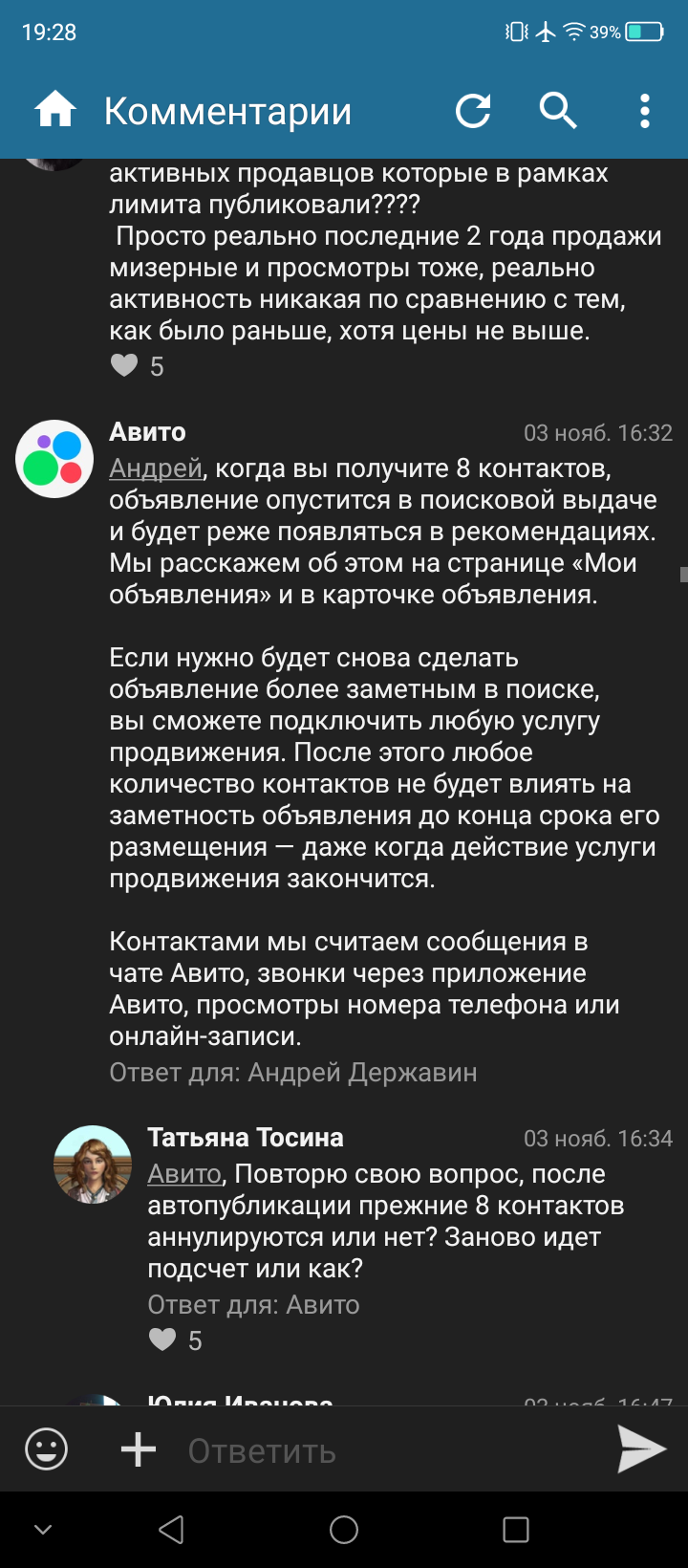Open Авито profile avatar
The height and width of the screenshot is (1568, 688).
point(54,459)
